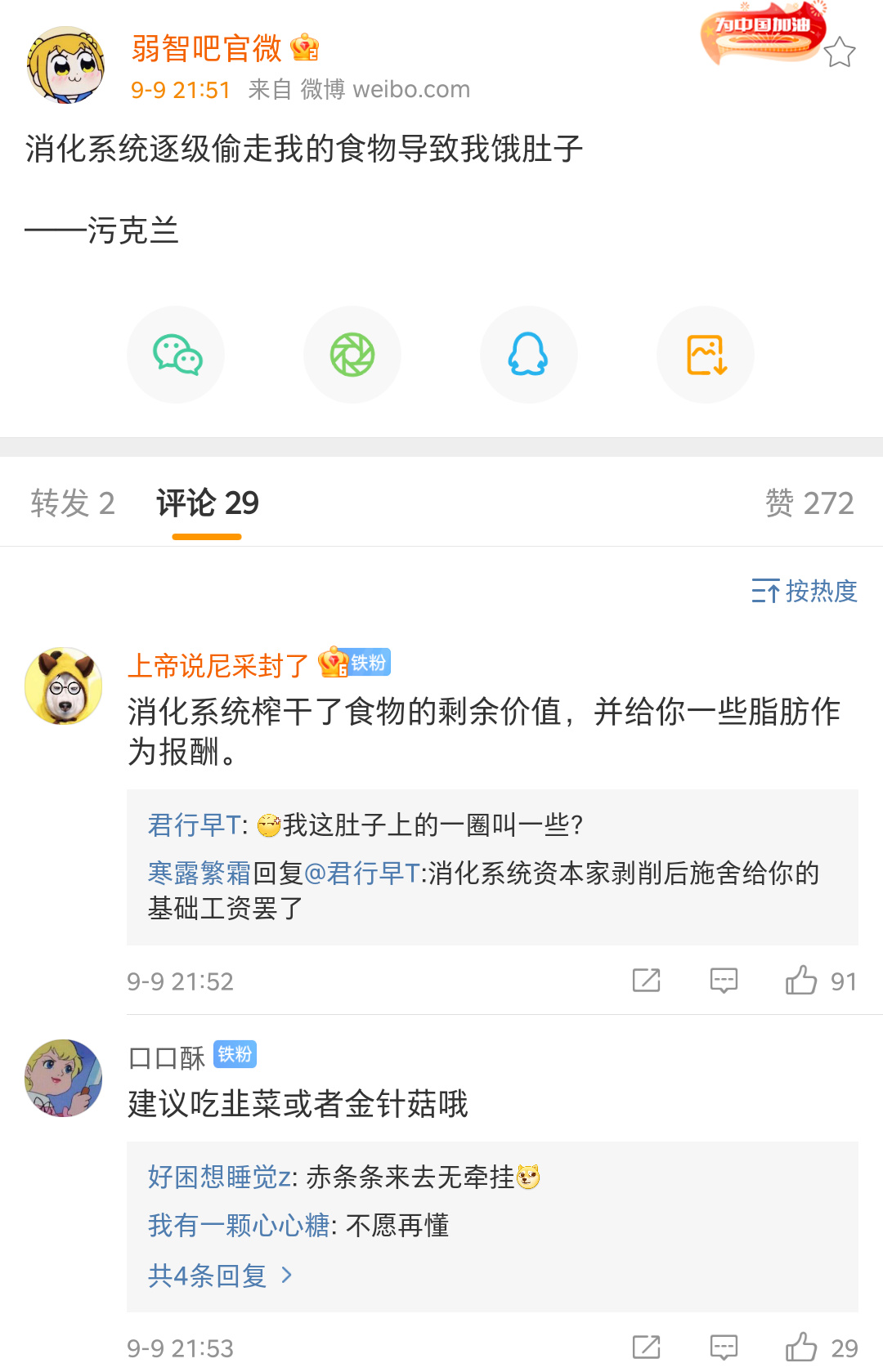This screenshot has width=883, height=1372.
Task: Save post as image
Action: (x=706, y=355)
